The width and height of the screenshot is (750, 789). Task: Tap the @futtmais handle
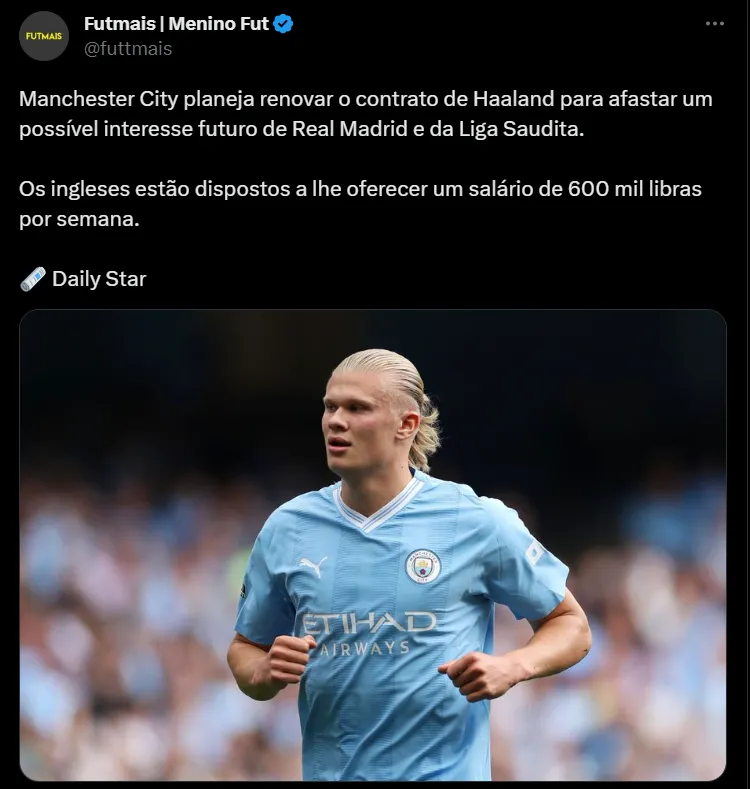(128, 48)
